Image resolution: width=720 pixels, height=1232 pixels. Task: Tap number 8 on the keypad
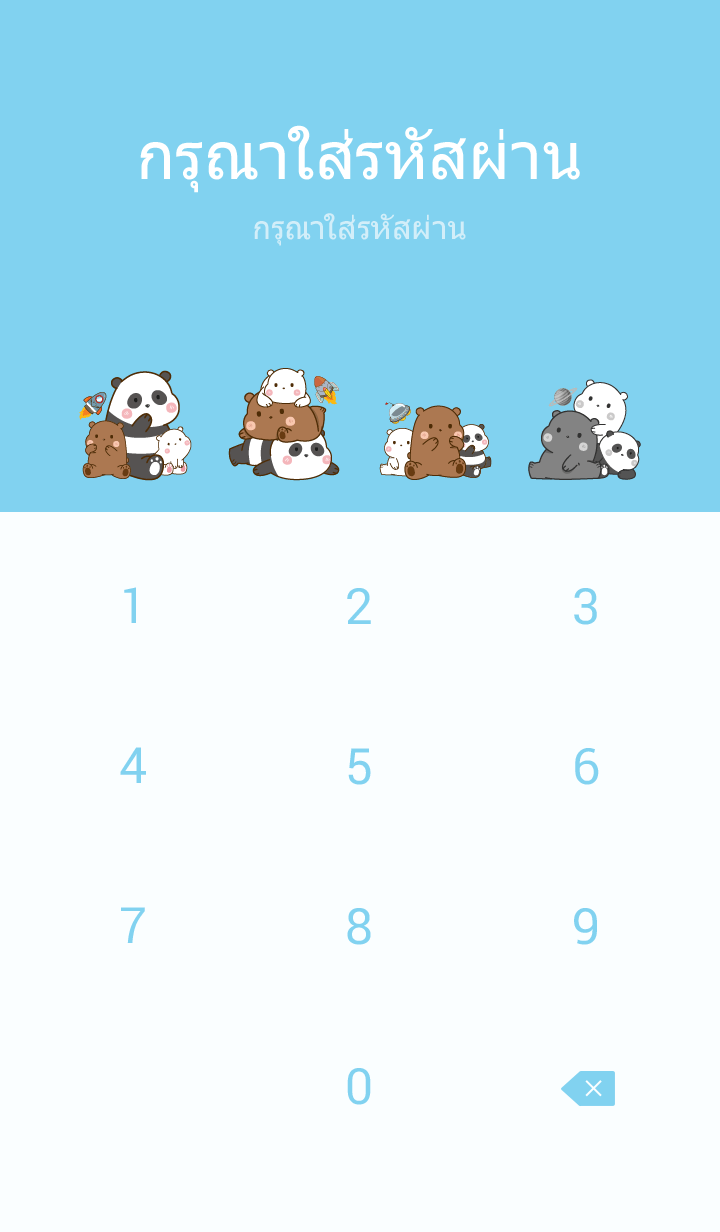pyautogui.click(x=359, y=927)
